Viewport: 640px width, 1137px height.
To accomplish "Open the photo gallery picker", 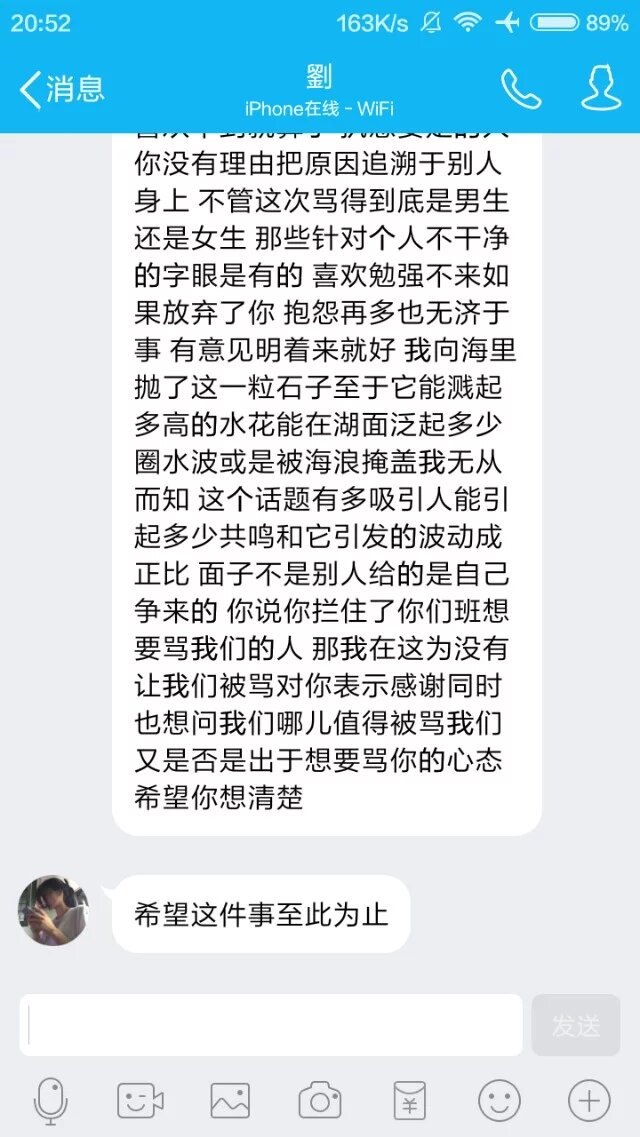I will [x=230, y=1101].
